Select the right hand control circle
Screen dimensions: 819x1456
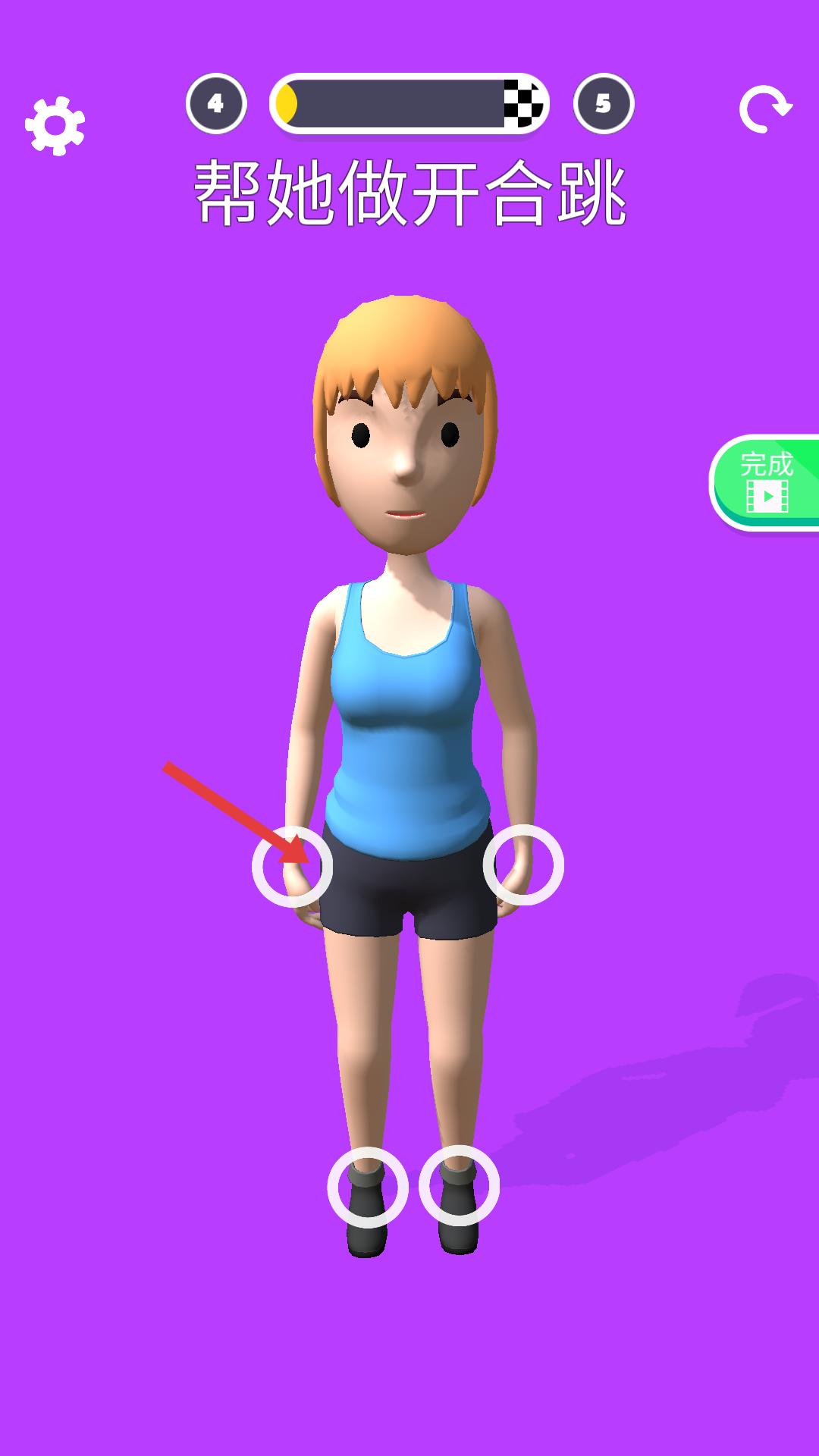523,864
